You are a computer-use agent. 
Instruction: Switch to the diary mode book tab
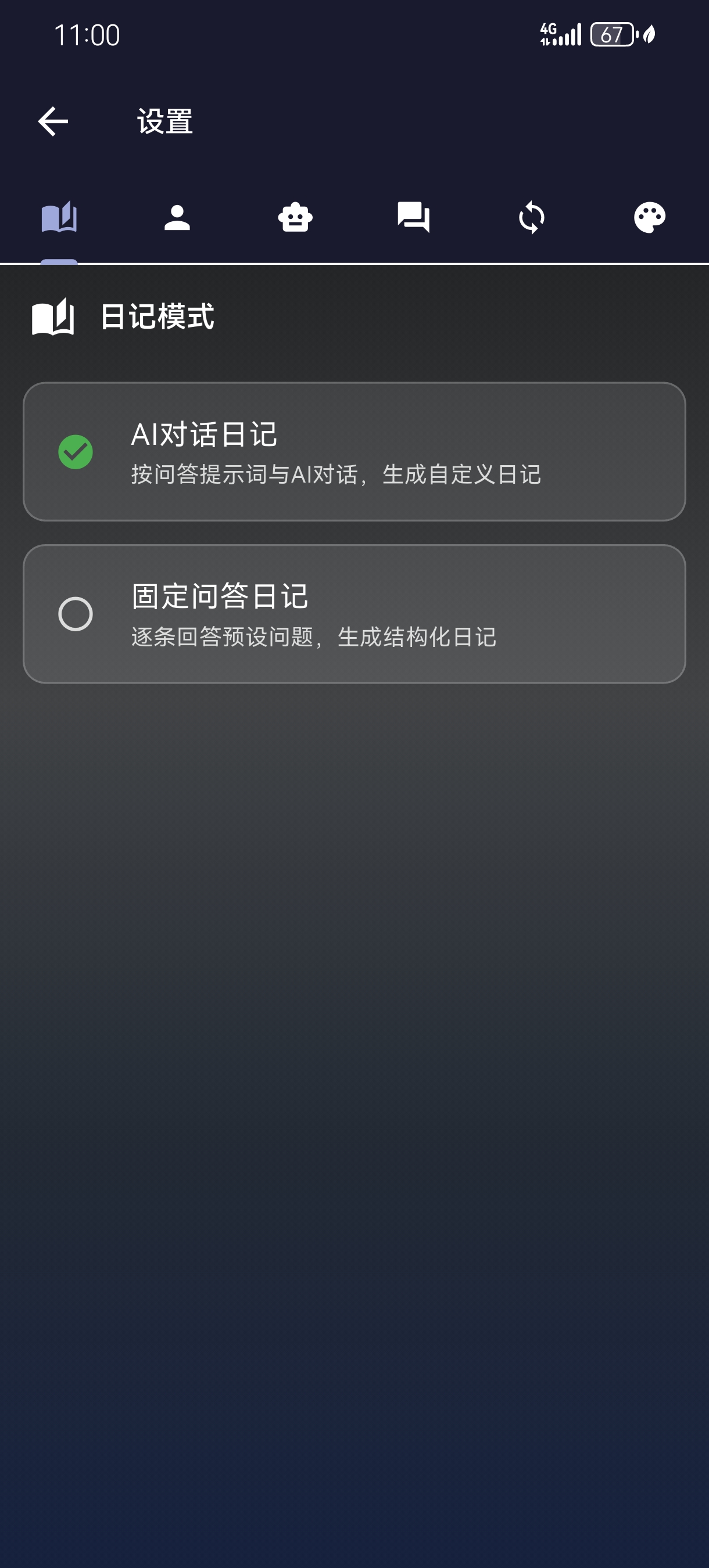pyautogui.click(x=59, y=217)
